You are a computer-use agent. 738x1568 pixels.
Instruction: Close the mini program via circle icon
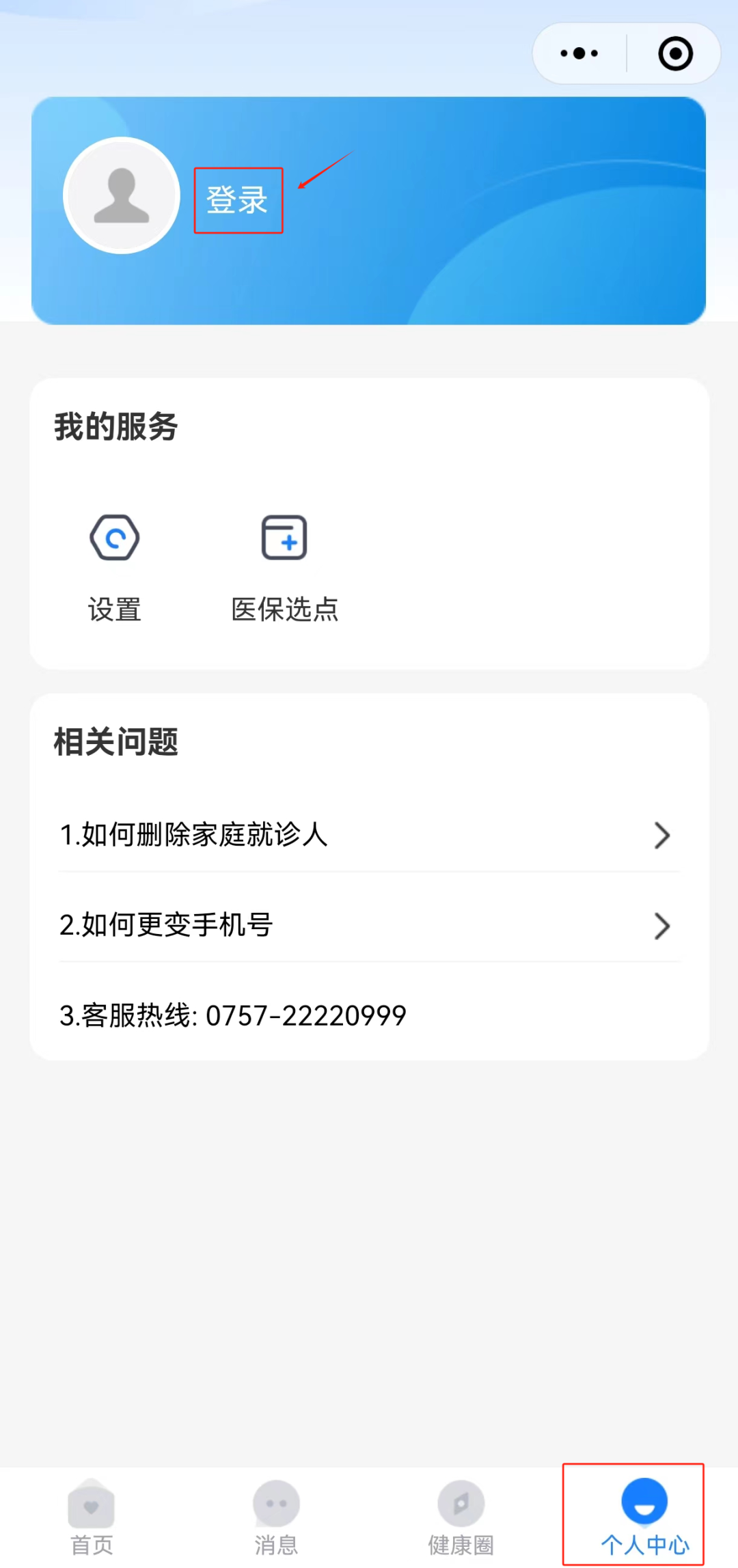click(675, 53)
